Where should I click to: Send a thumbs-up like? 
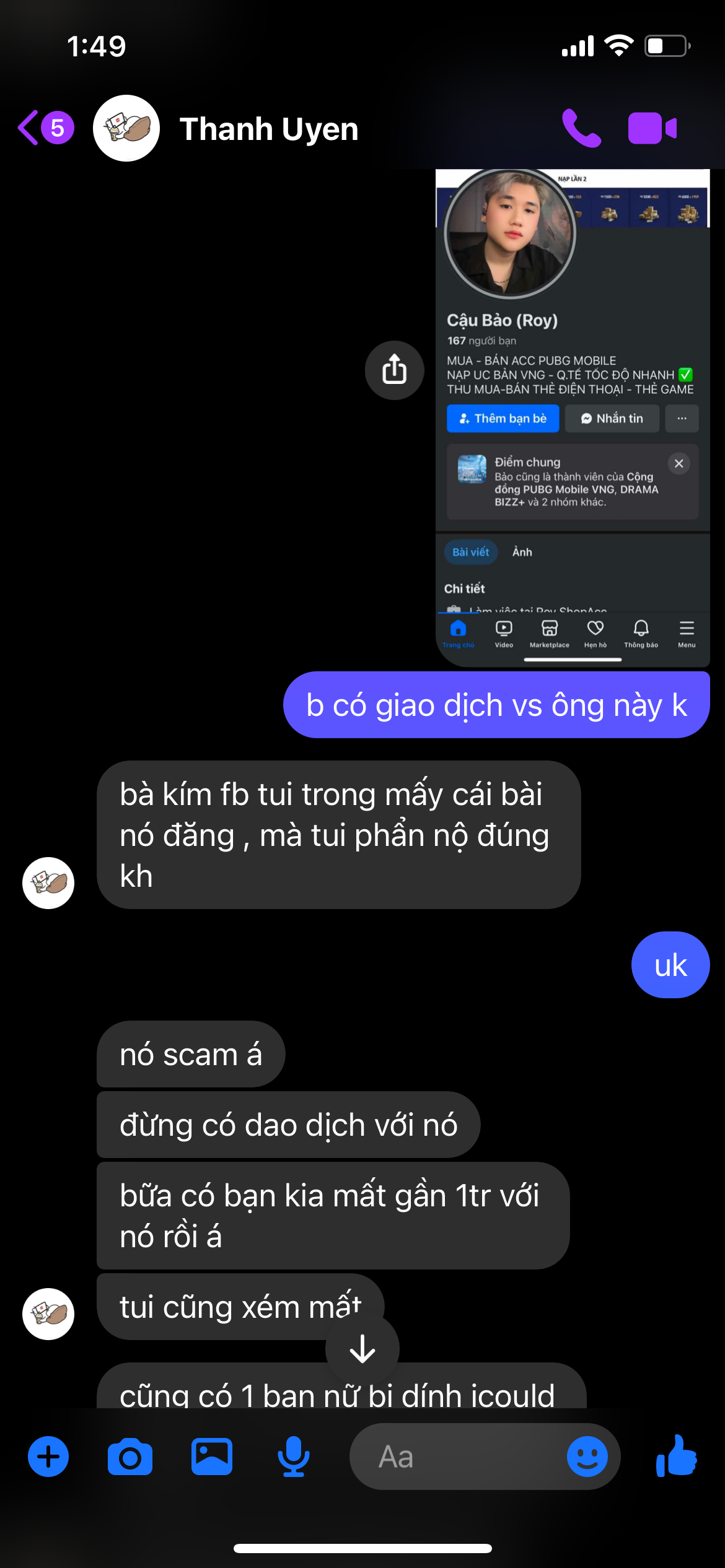(x=676, y=1457)
